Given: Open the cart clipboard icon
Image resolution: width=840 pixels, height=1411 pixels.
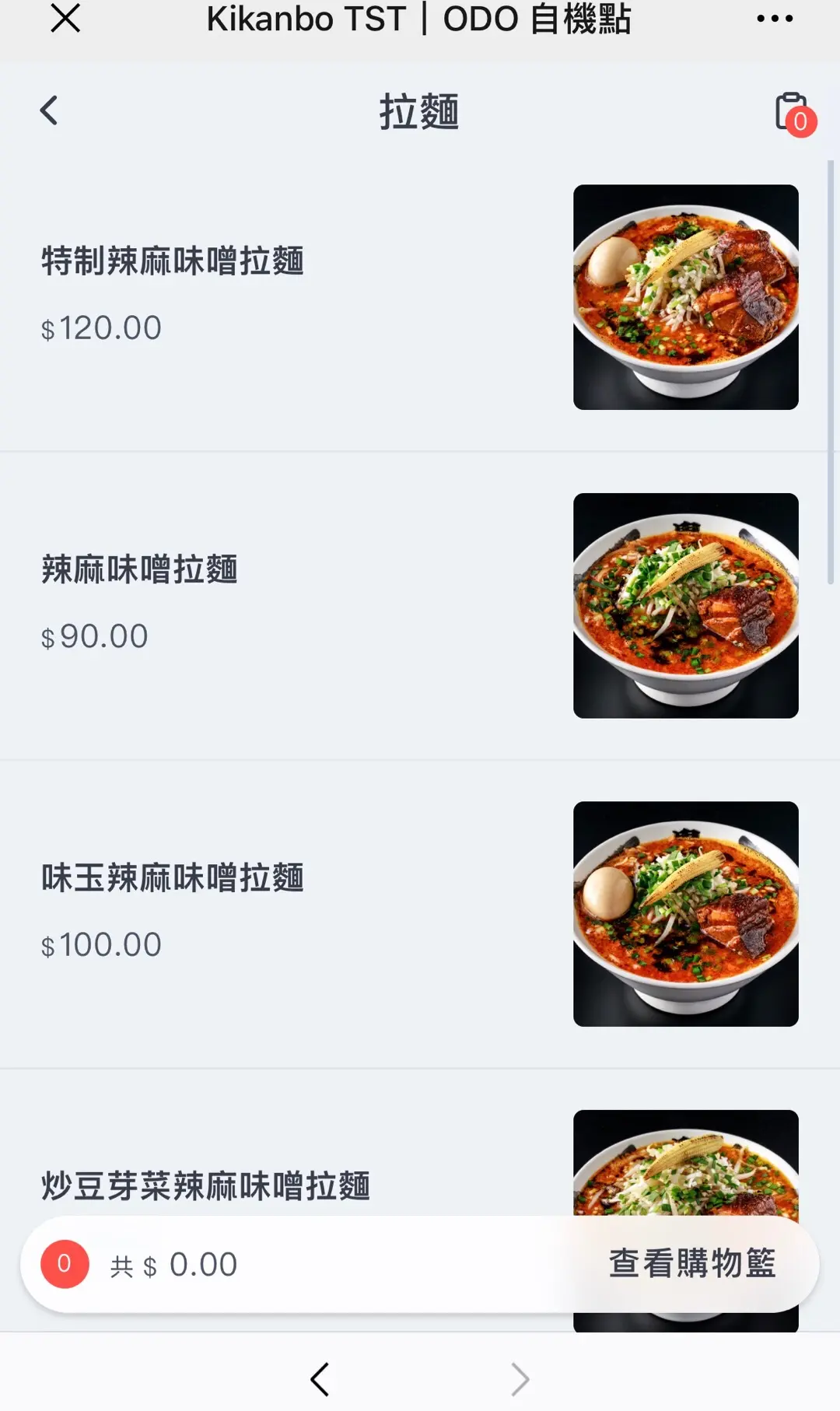Looking at the screenshot, I should (793, 114).
